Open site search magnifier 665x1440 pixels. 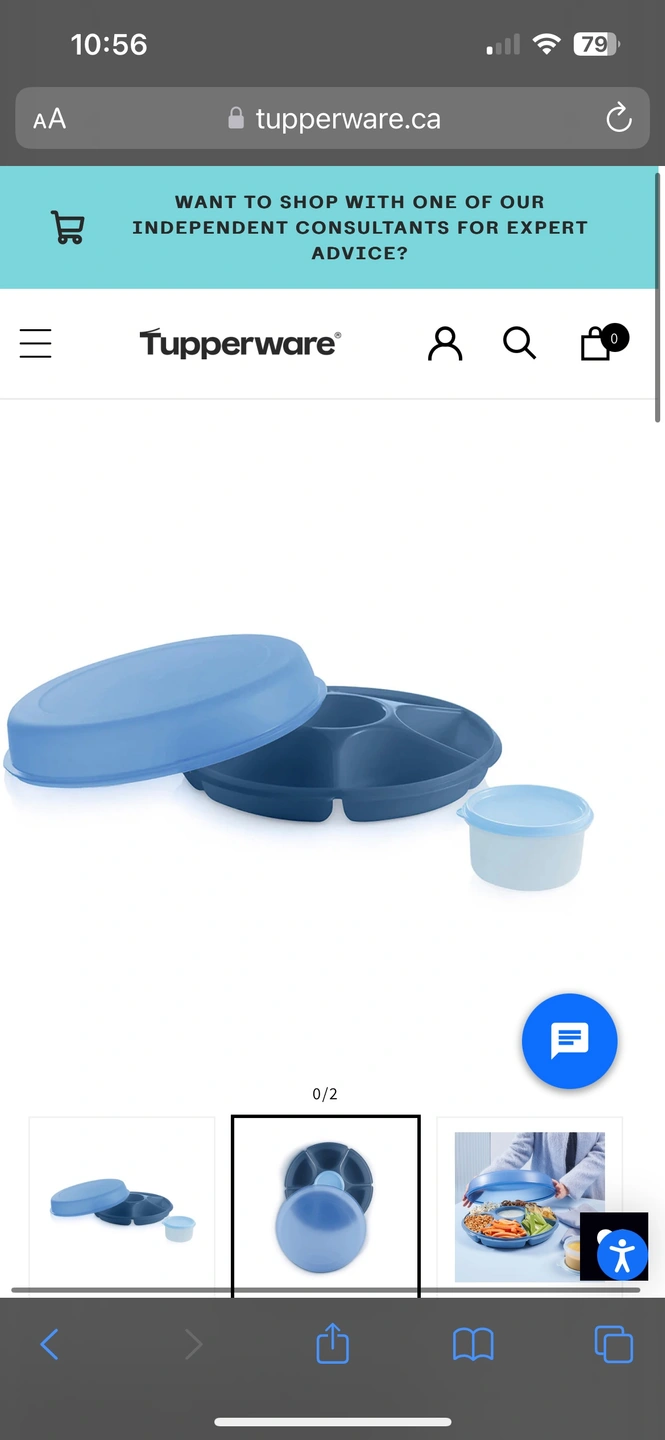(519, 343)
